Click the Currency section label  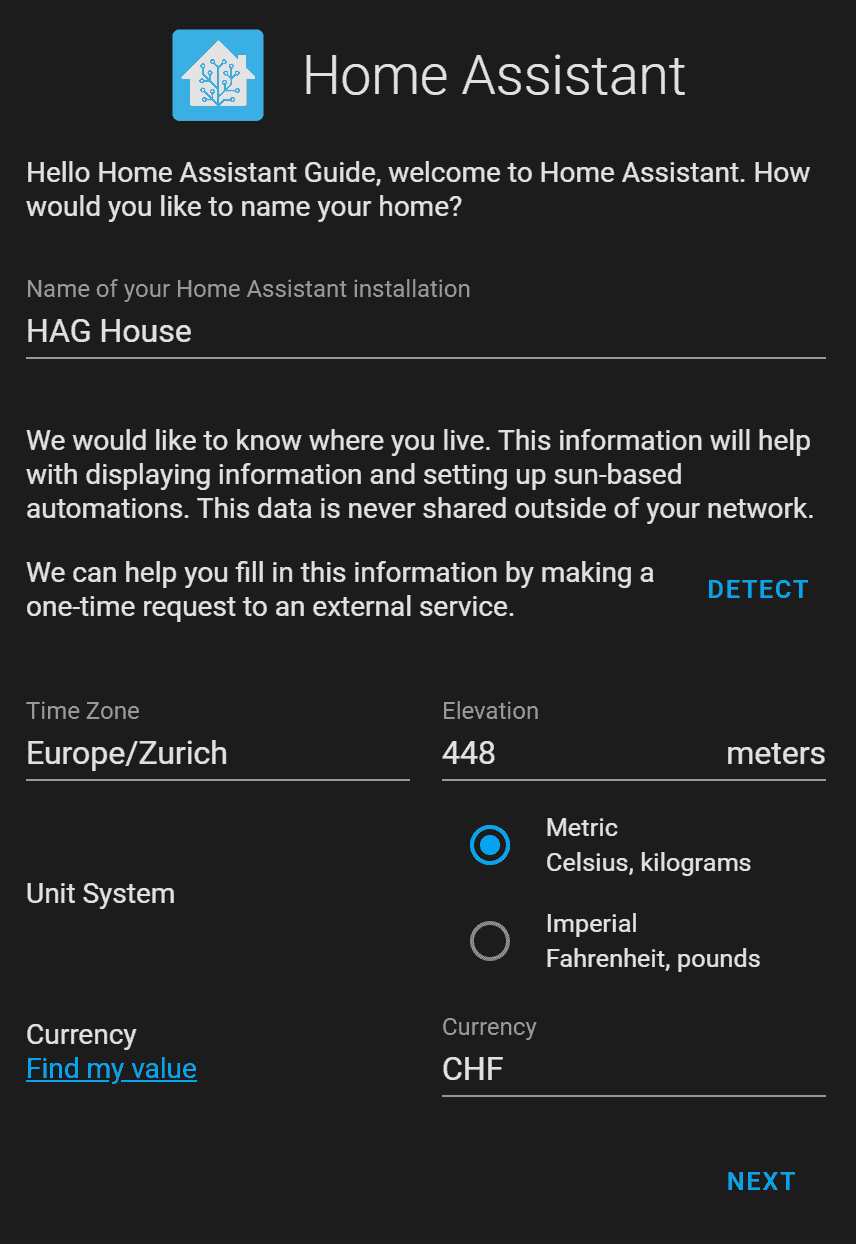[81, 1035]
